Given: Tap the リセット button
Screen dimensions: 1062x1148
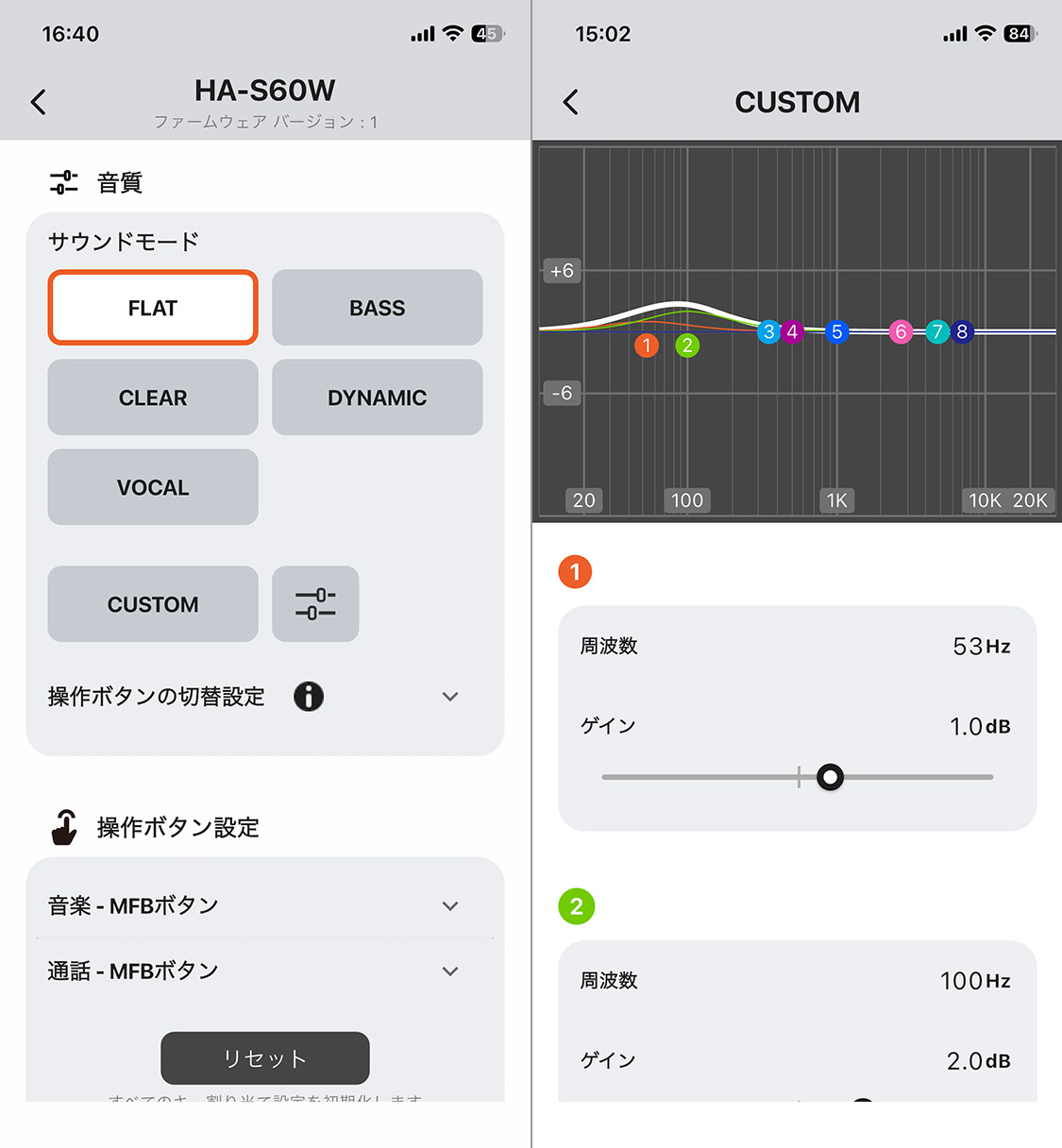Looking at the screenshot, I should click(265, 1058).
